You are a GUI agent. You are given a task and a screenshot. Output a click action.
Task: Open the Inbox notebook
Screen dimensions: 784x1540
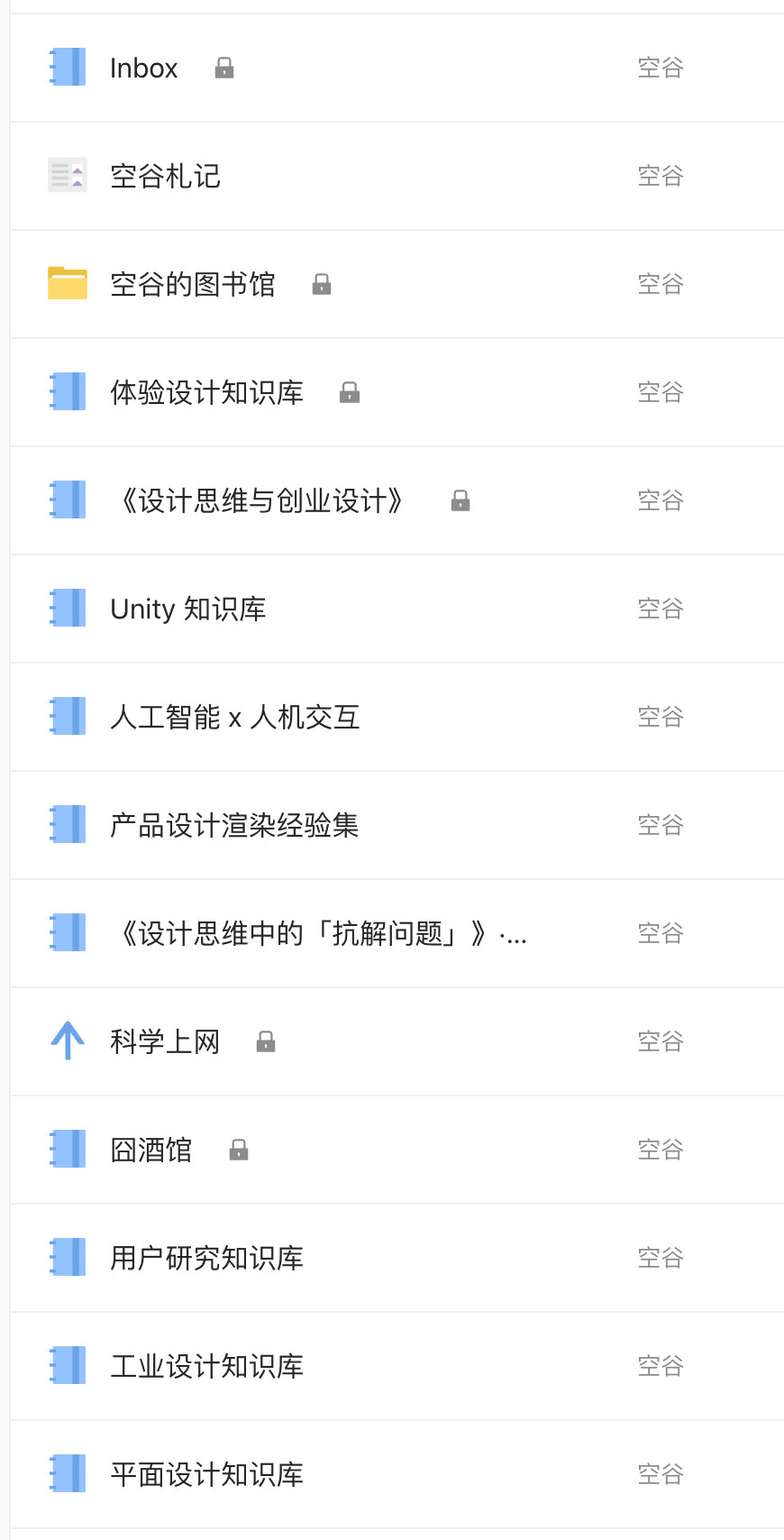click(144, 69)
